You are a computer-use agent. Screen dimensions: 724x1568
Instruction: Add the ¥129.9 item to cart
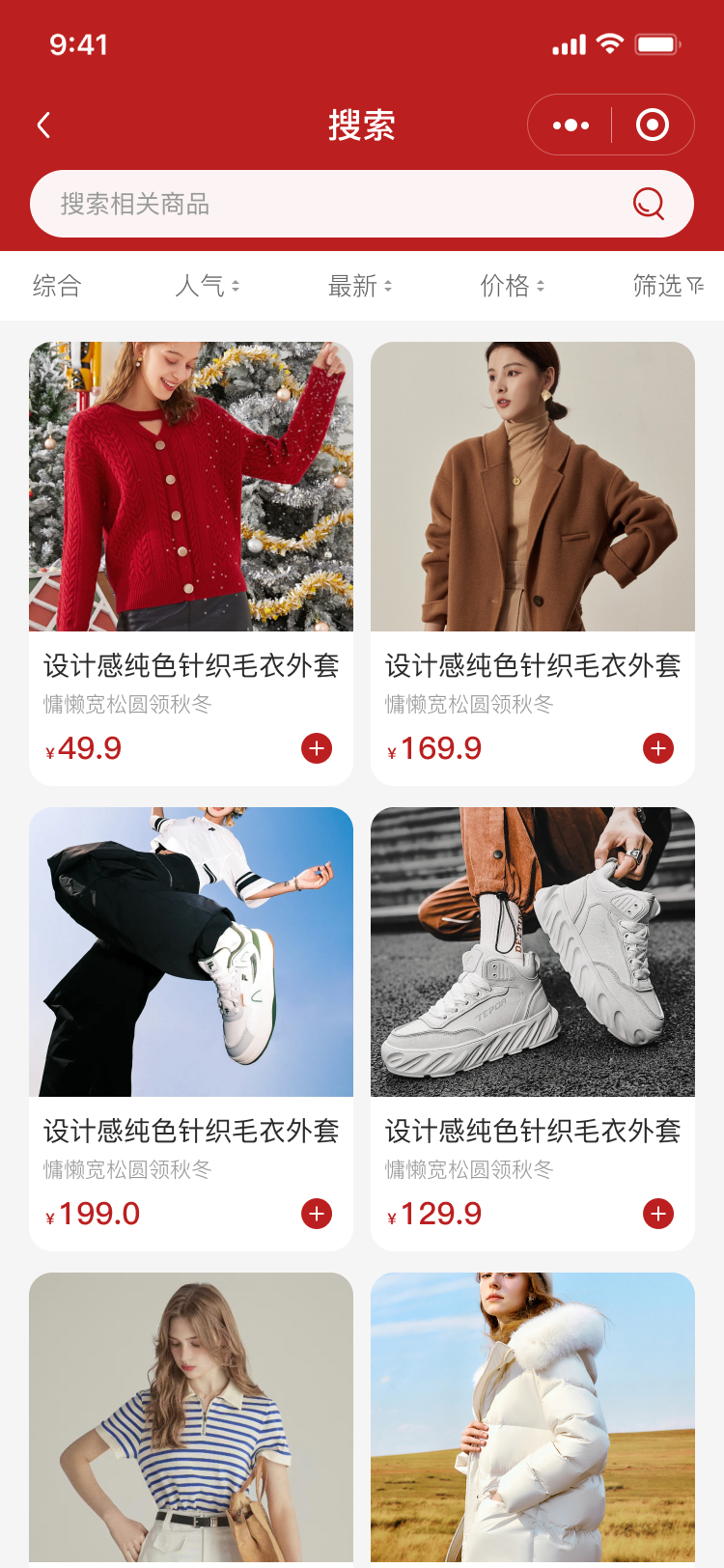[x=658, y=1214]
